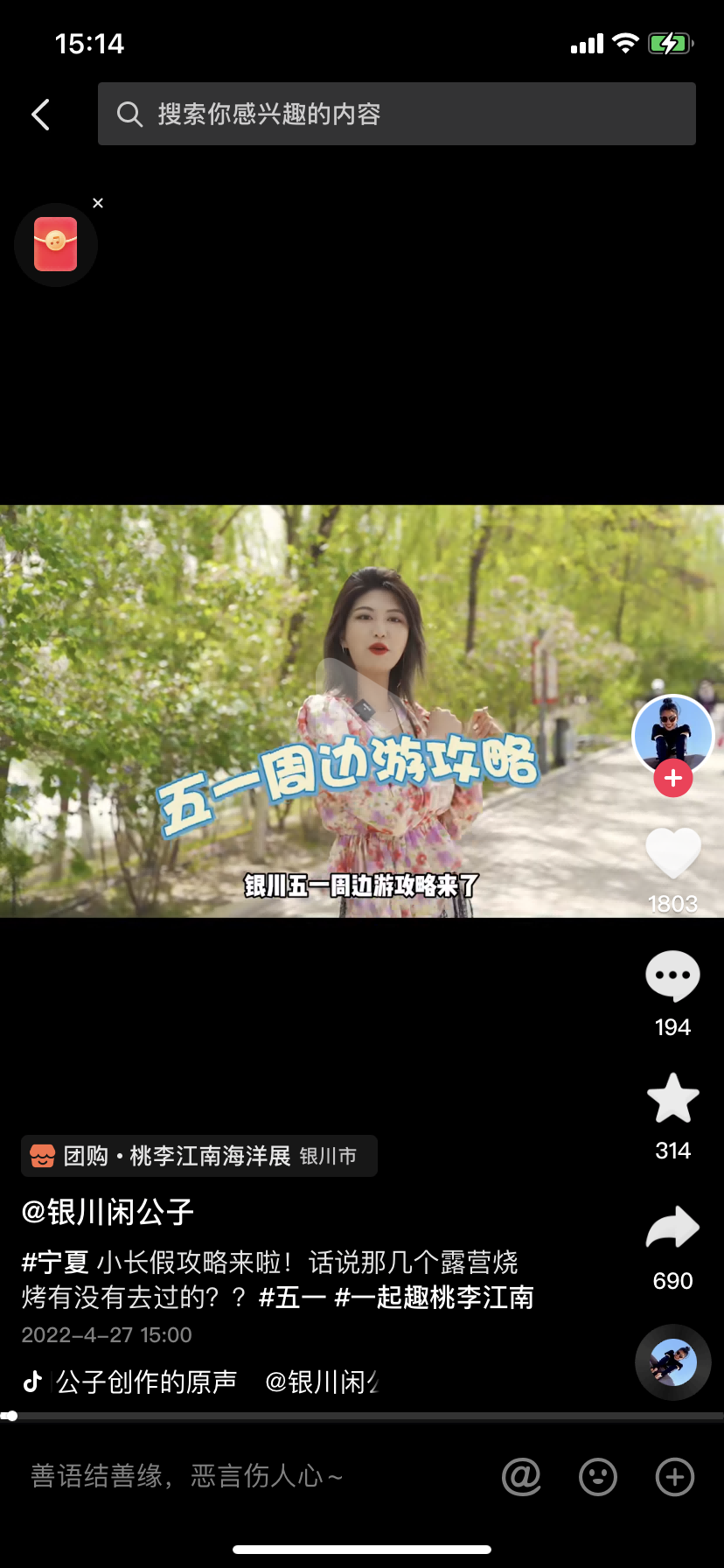Open @银川闲公子's profile from the username
Image resolution: width=724 pixels, height=1568 pixels.
pos(108,1212)
